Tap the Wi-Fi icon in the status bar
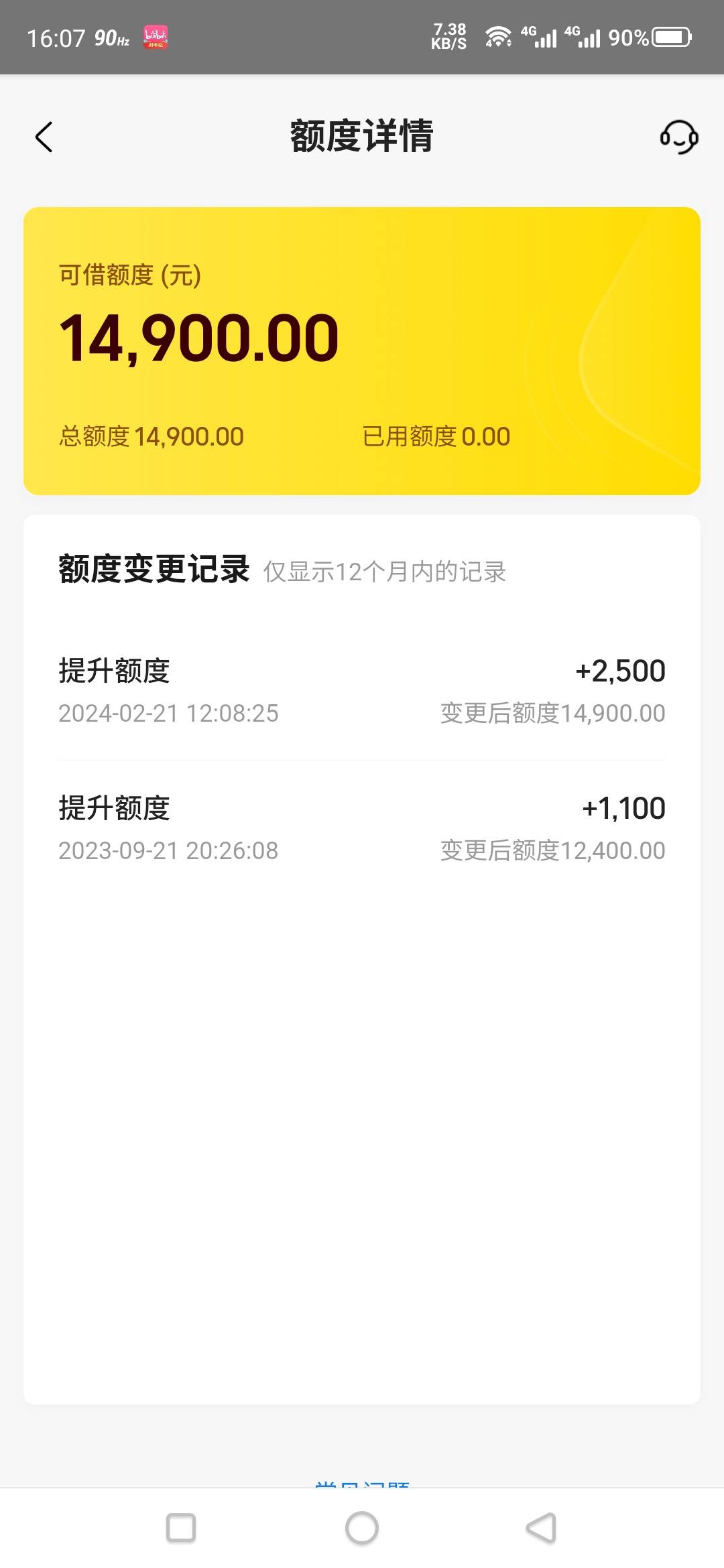The height and width of the screenshot is (1568, 724). 497,37
